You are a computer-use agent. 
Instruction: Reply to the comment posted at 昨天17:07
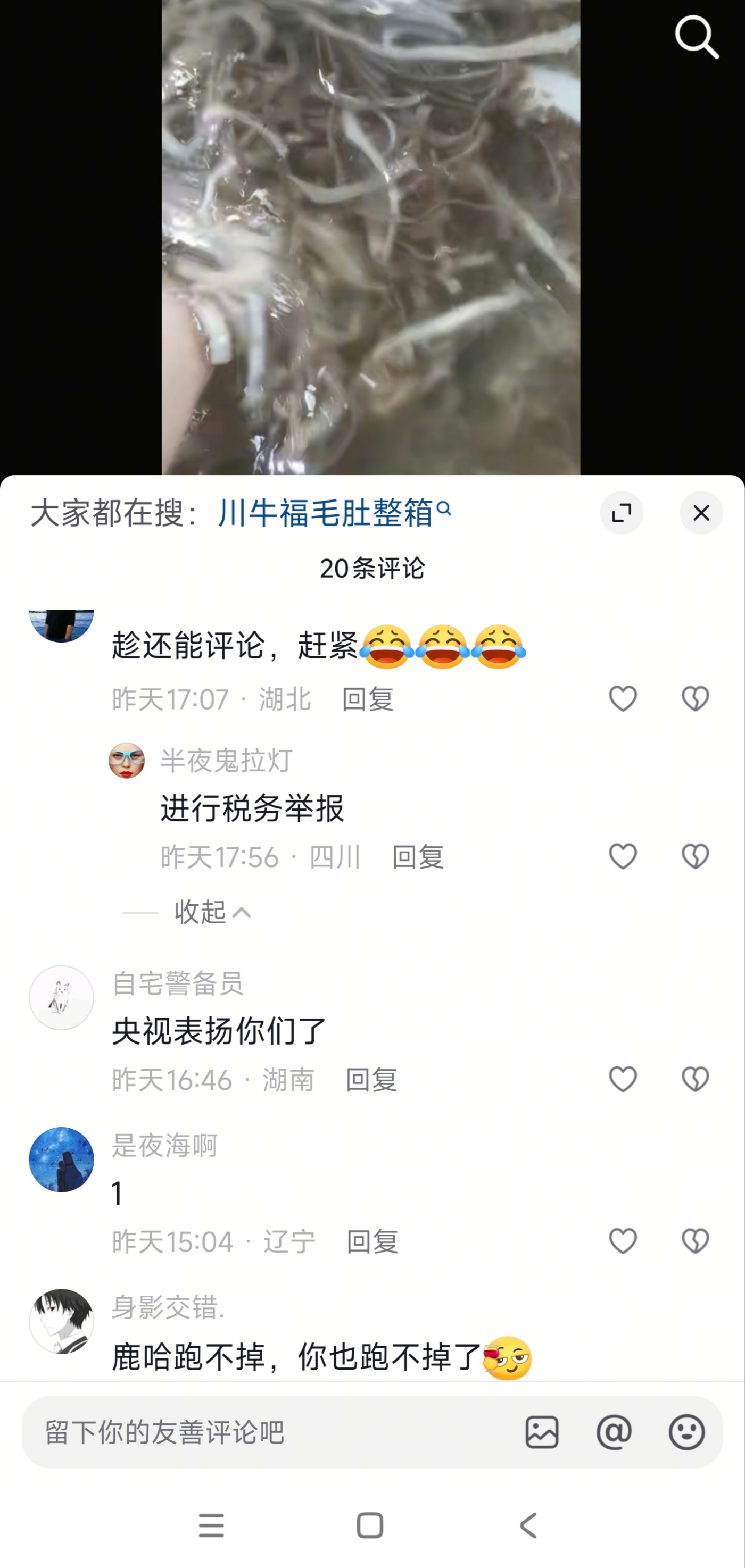(x=367, y=699)
